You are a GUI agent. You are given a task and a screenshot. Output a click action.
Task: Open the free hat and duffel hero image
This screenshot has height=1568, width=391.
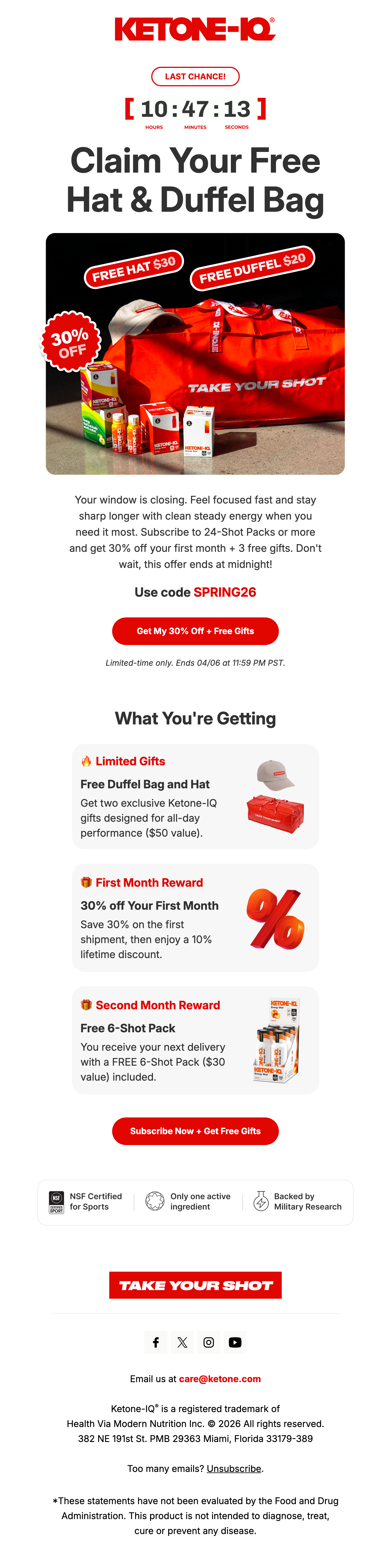(195, 353)
